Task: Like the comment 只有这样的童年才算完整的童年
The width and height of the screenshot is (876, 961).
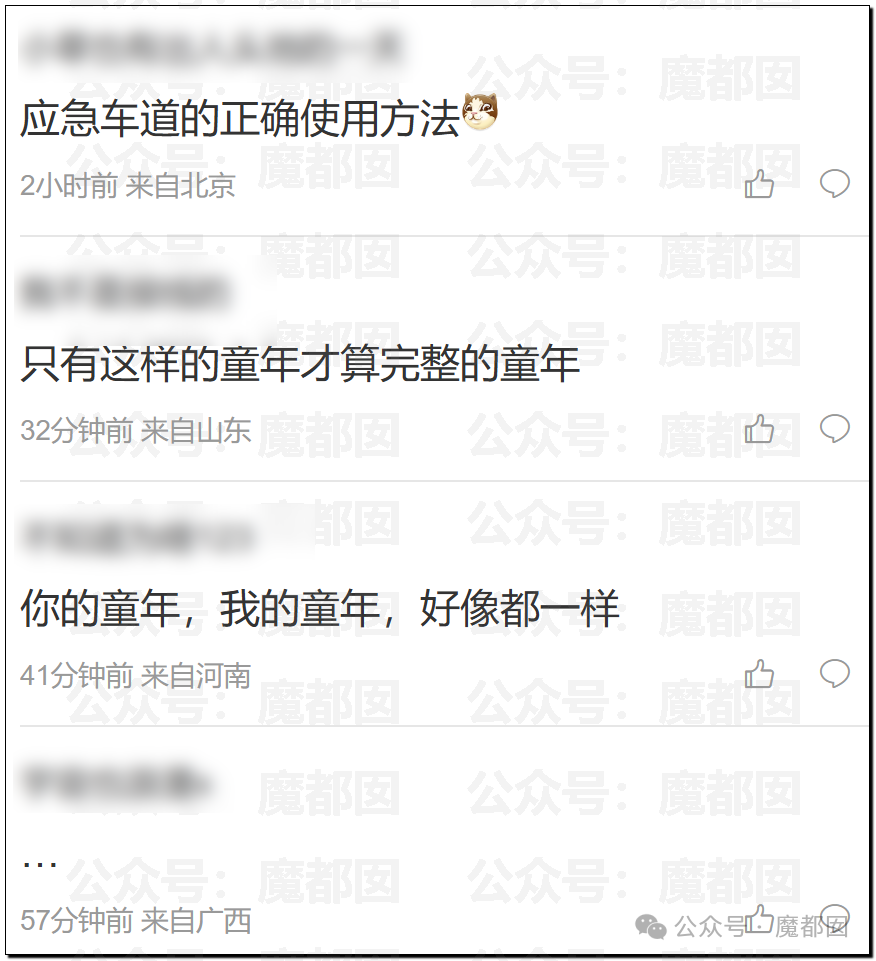Action: pos(759,430)
